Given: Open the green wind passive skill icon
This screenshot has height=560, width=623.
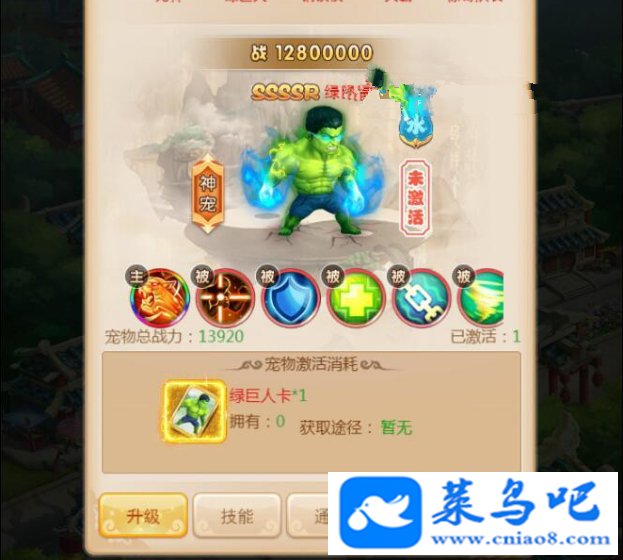Looking at the screenshot, I should click(x=481, y=297).
